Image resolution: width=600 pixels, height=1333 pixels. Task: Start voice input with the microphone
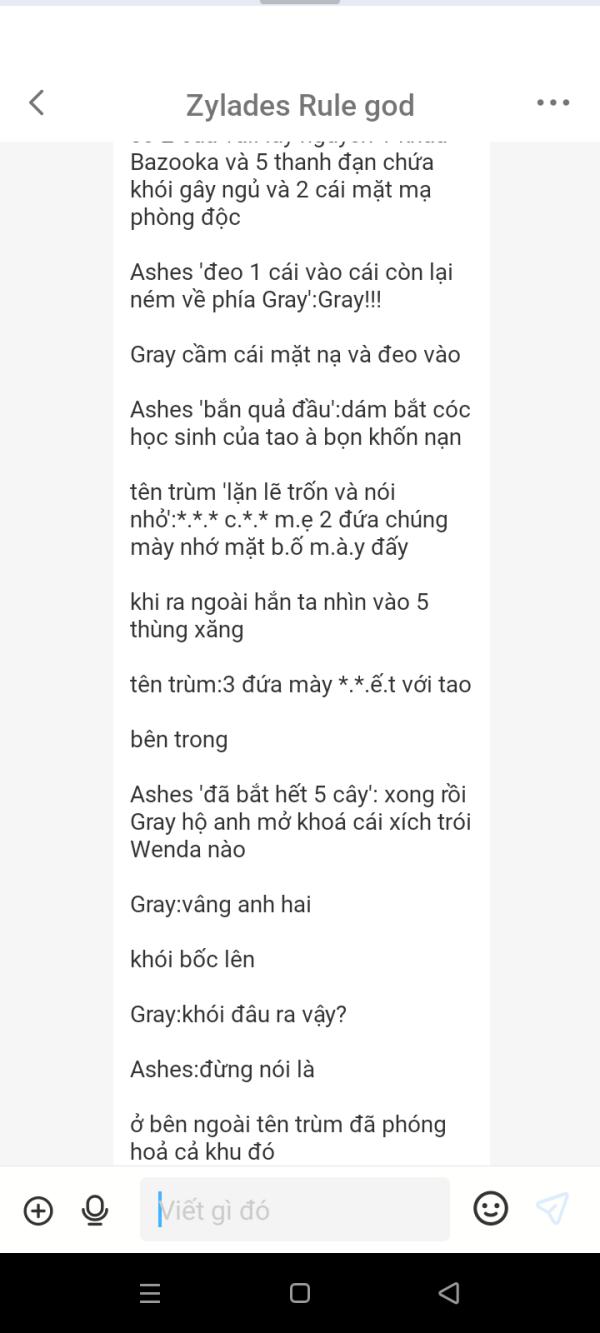[x=95, y=1210]
